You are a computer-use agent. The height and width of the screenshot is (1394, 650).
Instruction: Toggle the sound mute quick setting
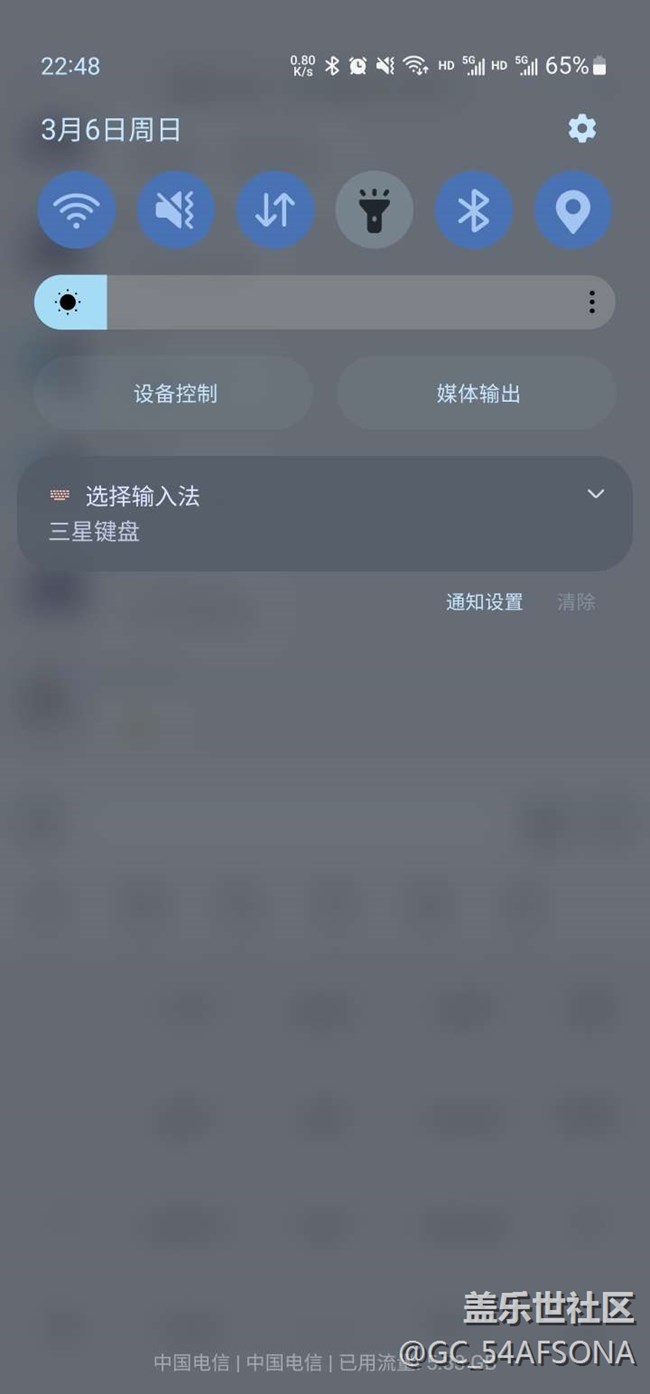[176, 210]
